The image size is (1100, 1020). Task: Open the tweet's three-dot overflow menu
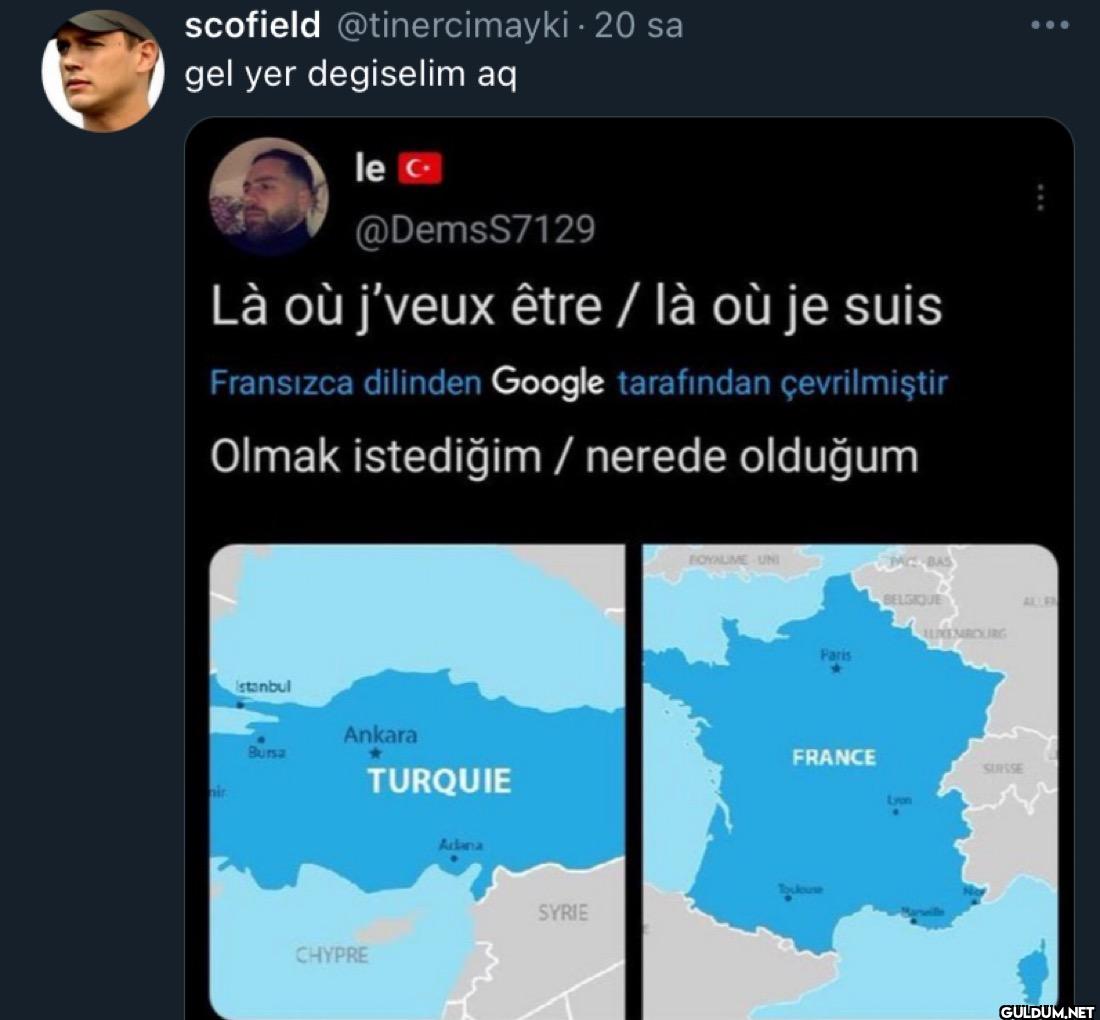click(x=1049, y=25)
